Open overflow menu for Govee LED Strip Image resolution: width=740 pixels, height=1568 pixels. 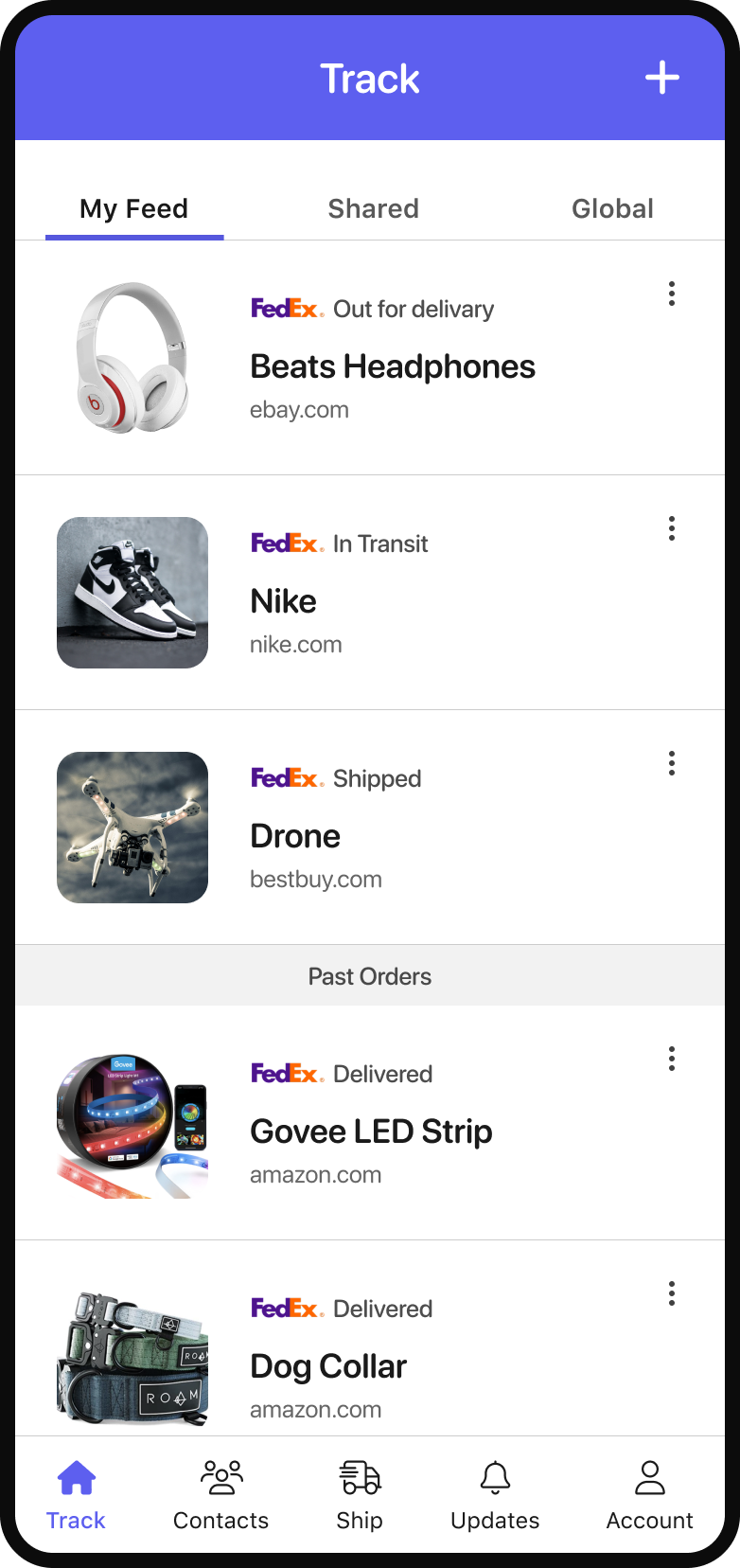672,1059
